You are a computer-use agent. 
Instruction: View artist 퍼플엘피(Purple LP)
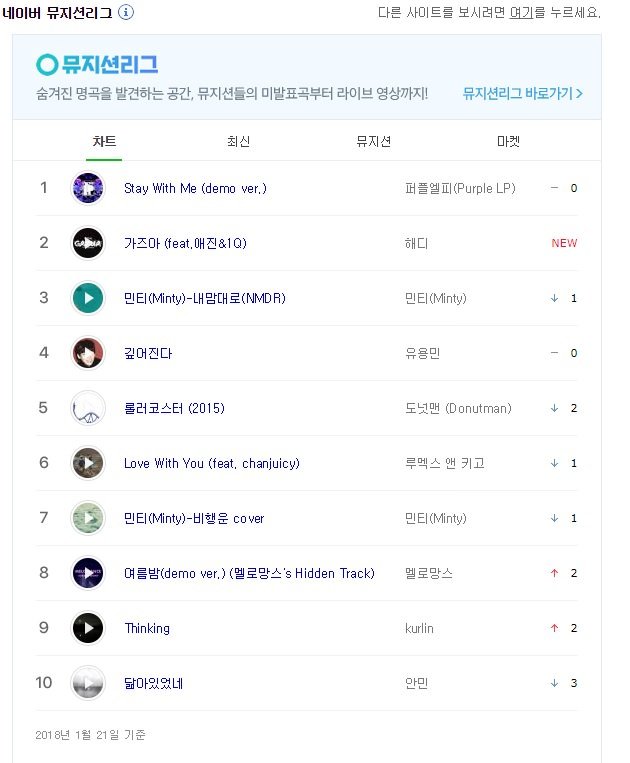pyautogui.click(x=460, y=188)
